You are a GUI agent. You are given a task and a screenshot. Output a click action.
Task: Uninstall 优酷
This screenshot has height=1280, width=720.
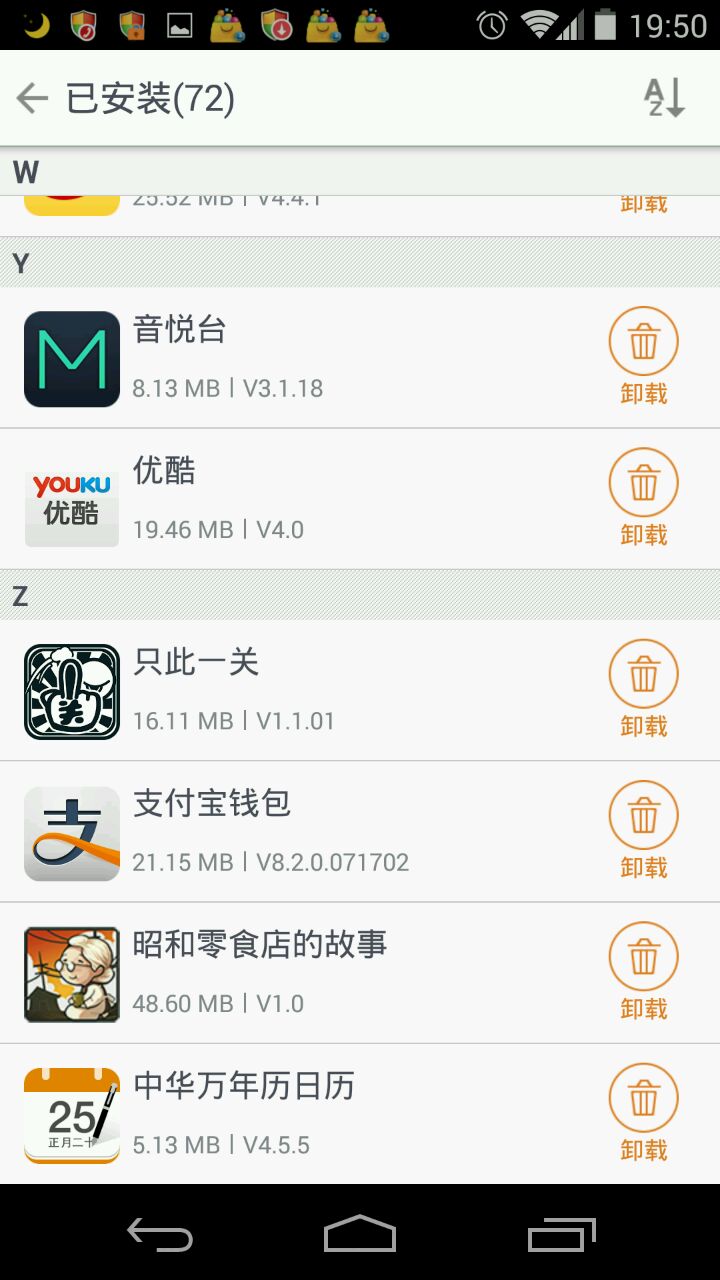click(643, 497)
